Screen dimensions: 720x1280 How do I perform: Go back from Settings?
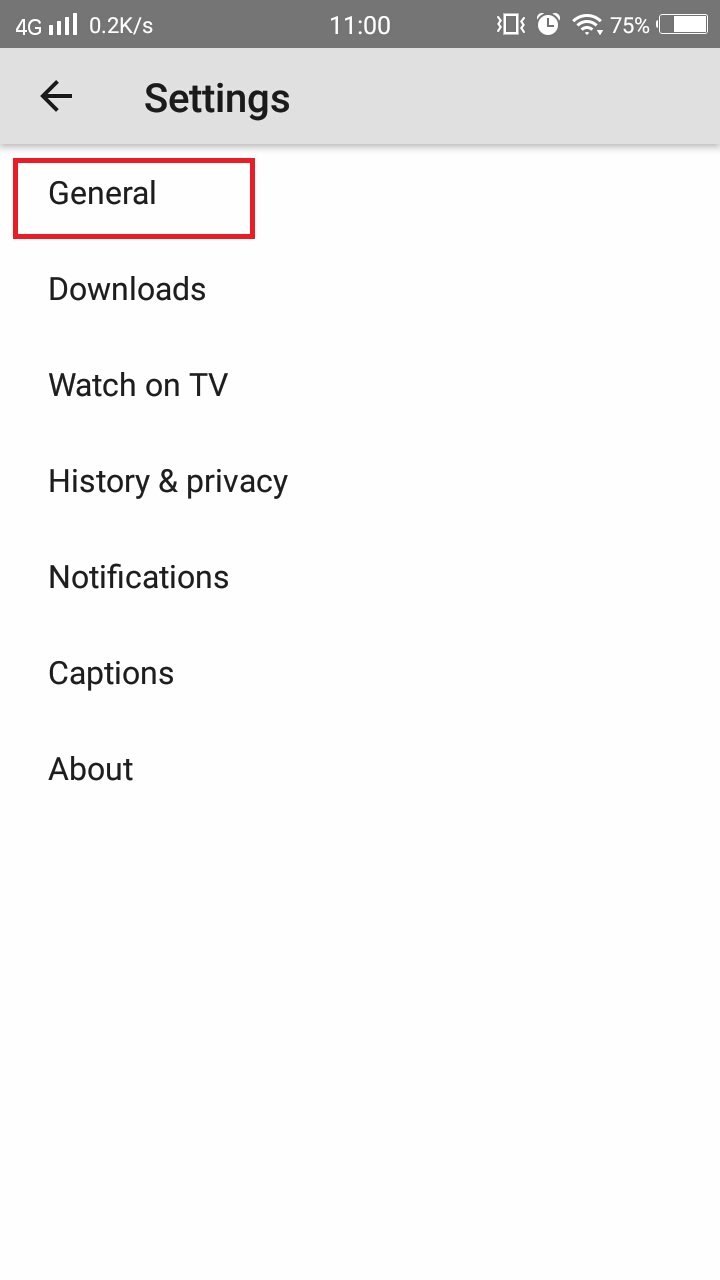coord(57,97)
